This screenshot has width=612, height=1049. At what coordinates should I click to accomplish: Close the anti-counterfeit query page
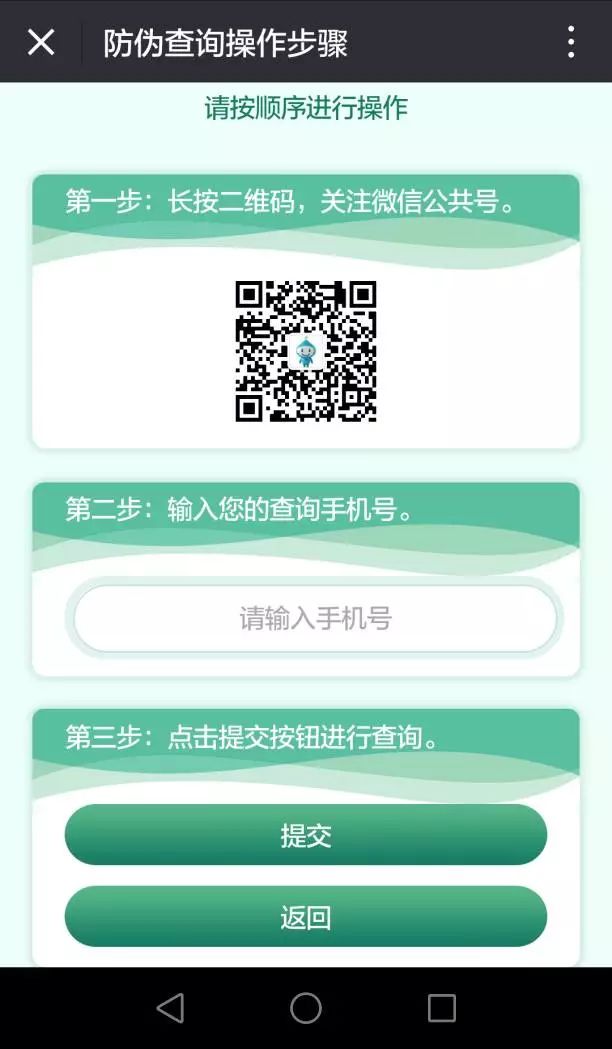[41, 42]
